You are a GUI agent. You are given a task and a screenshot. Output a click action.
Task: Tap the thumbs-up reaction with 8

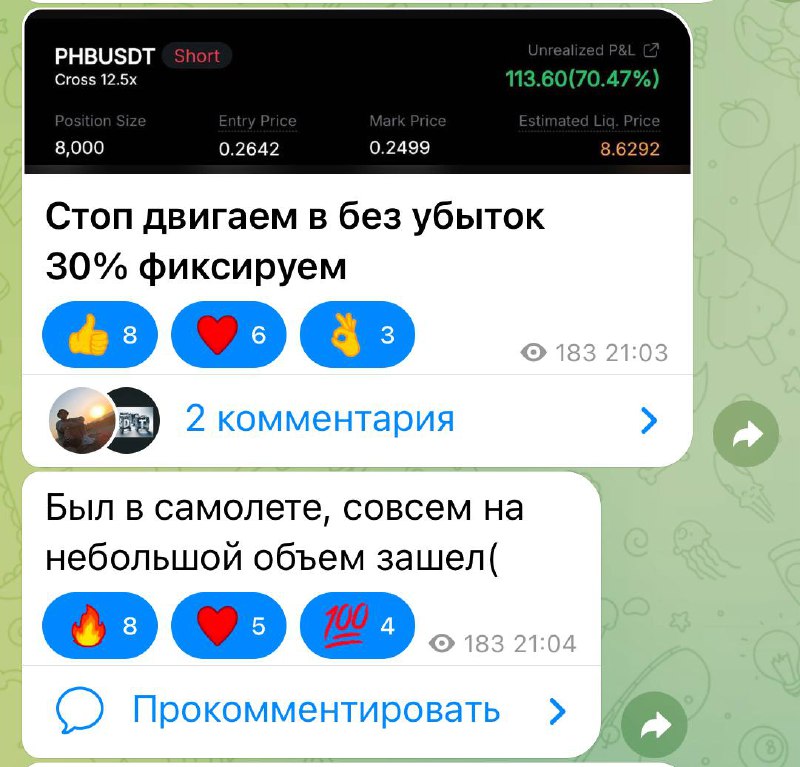100,336
